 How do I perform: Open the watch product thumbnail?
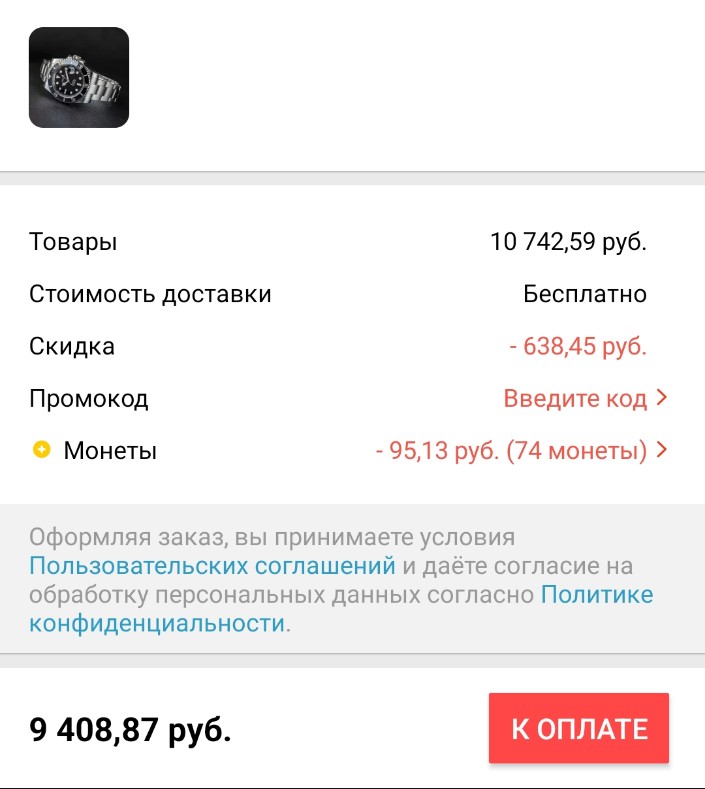pyautogui.click(x=79, y=78)
